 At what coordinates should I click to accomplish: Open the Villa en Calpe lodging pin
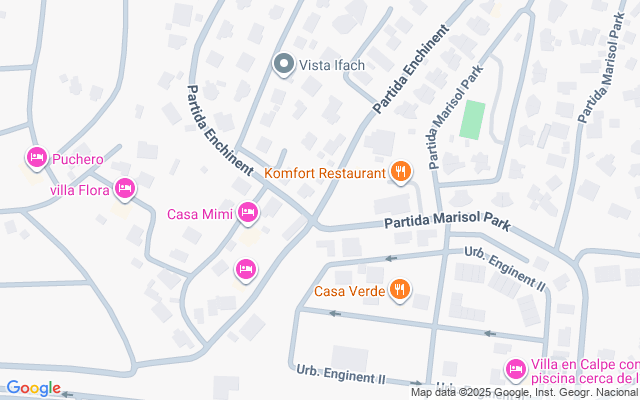pos(516,370)
